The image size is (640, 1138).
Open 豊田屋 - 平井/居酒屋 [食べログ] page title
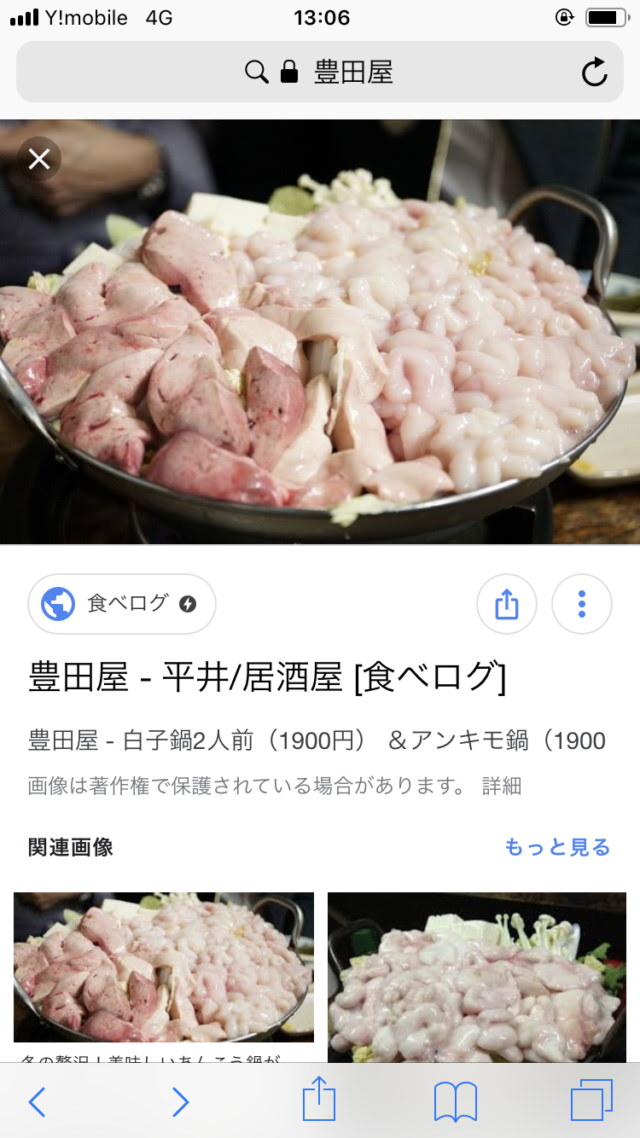click(x=267, y=678)
